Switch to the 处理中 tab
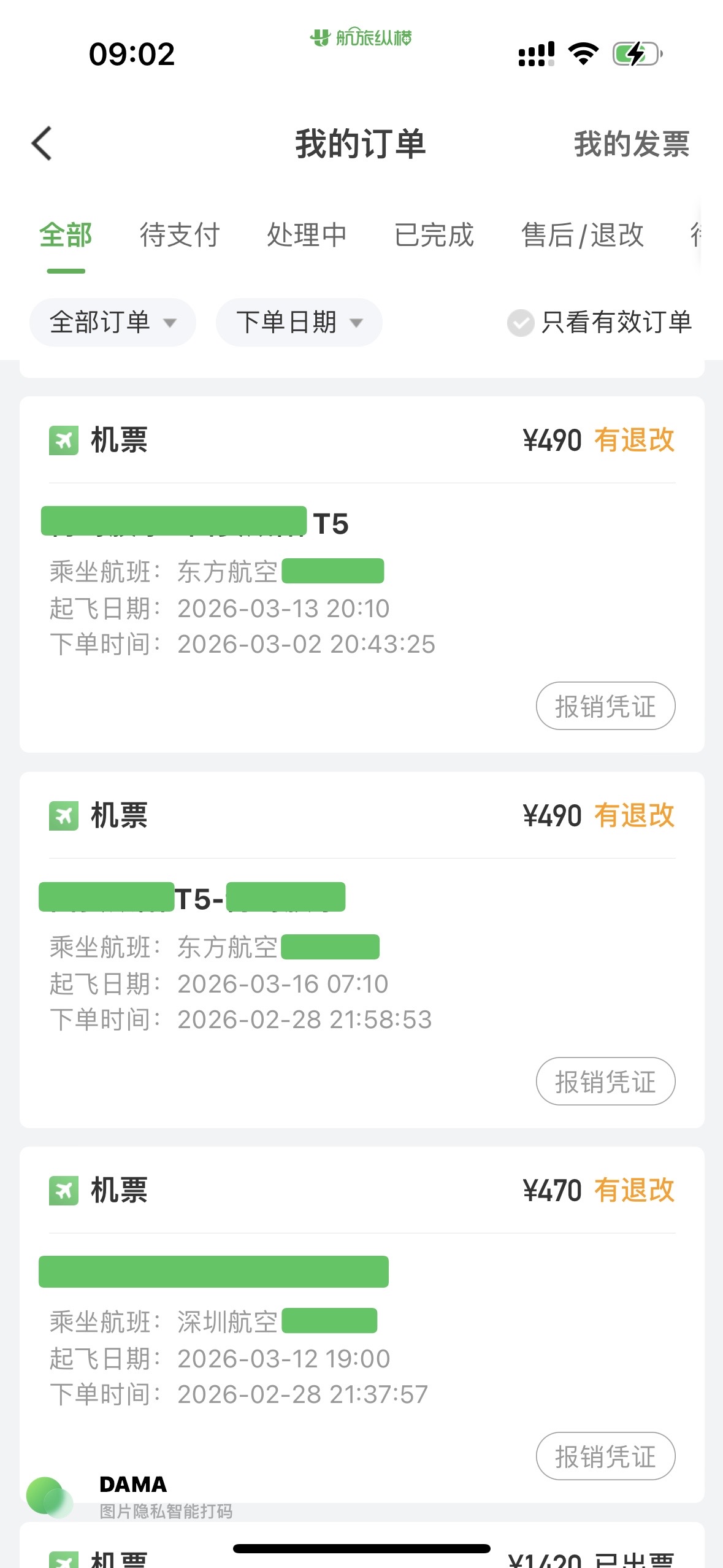This screenshot has height=1568, width=723. [x=307, y=235]
